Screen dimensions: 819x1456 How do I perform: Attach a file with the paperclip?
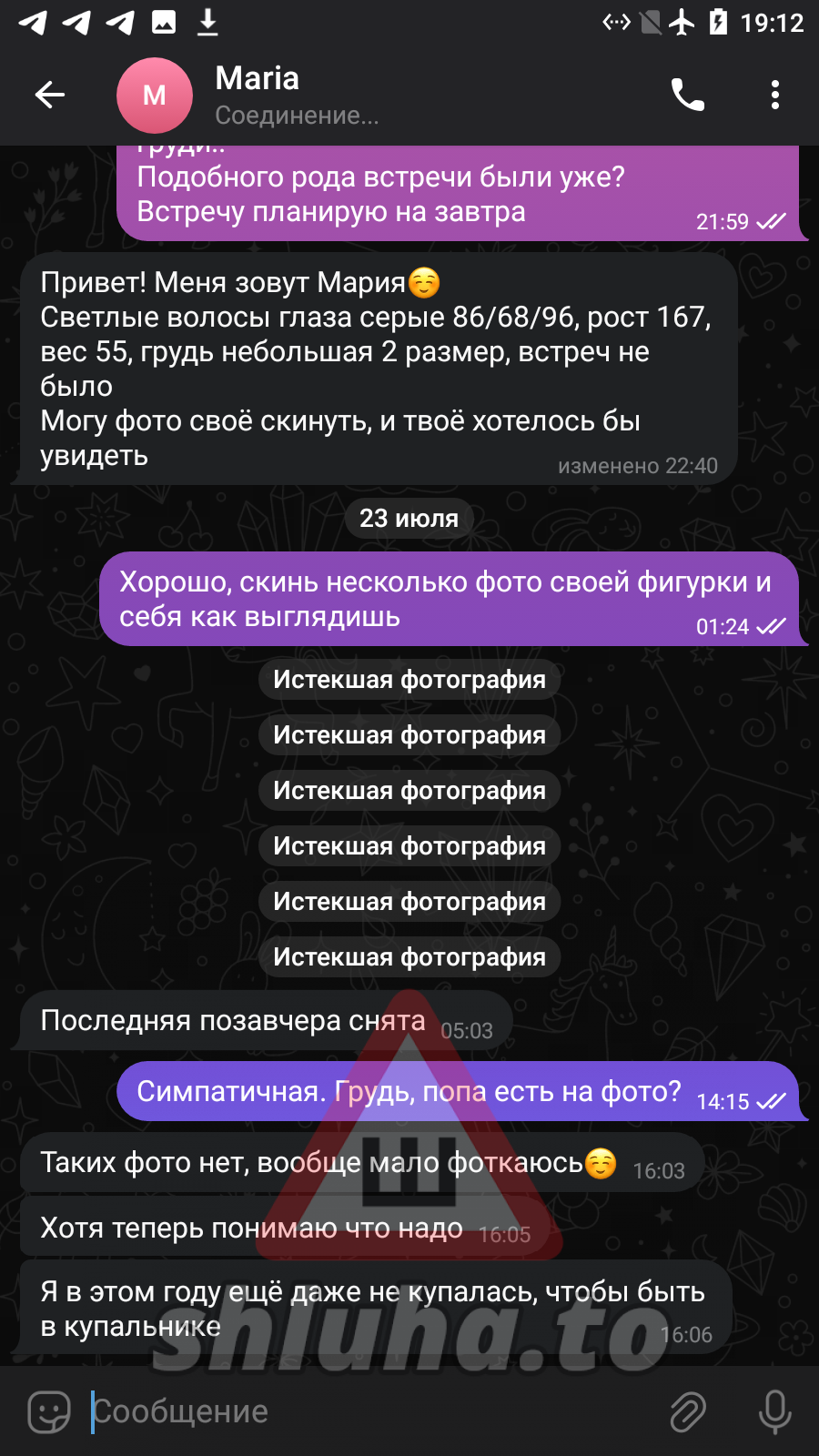687,1411
